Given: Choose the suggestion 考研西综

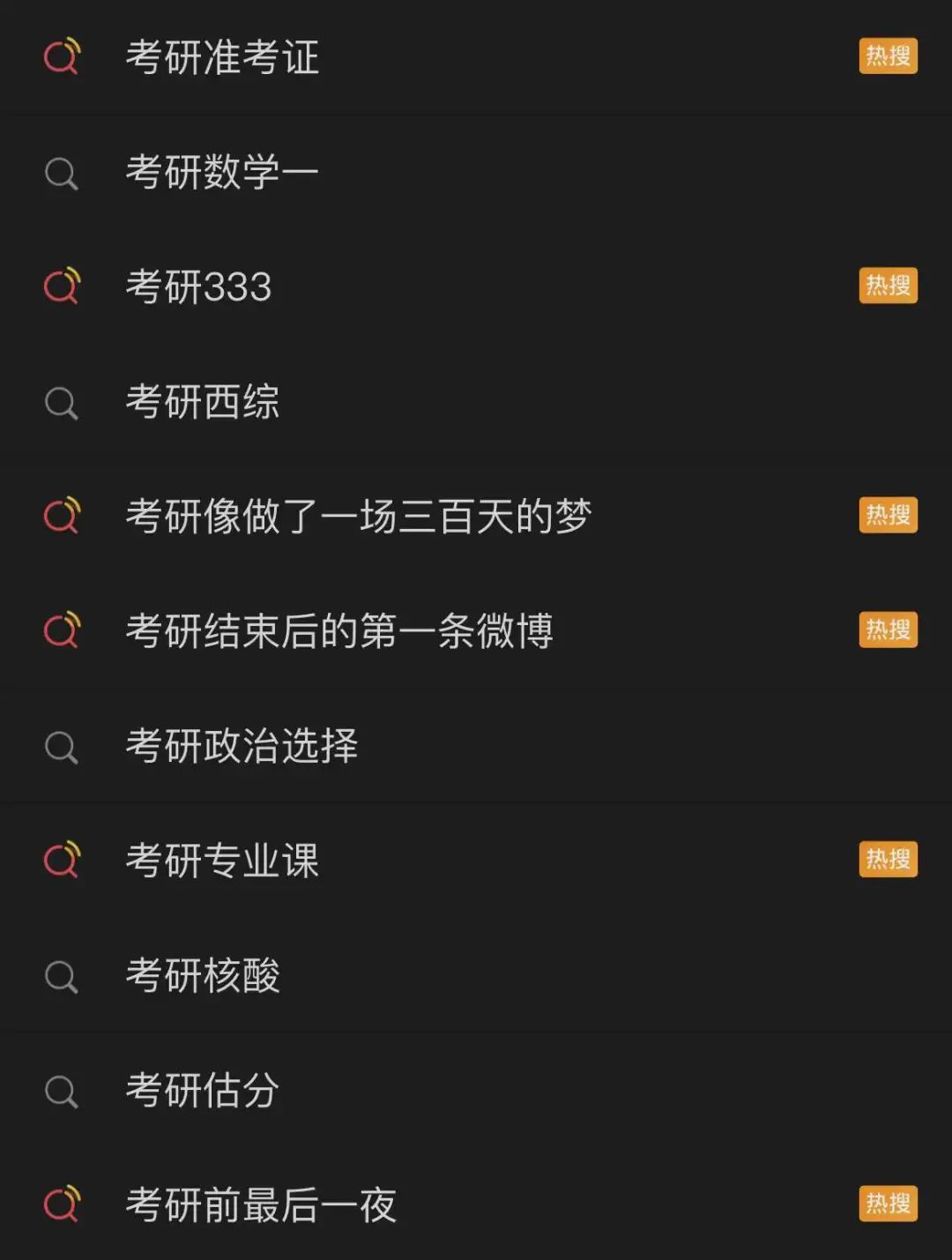Looking at the screenshot, I should click(x=203, y=402).
